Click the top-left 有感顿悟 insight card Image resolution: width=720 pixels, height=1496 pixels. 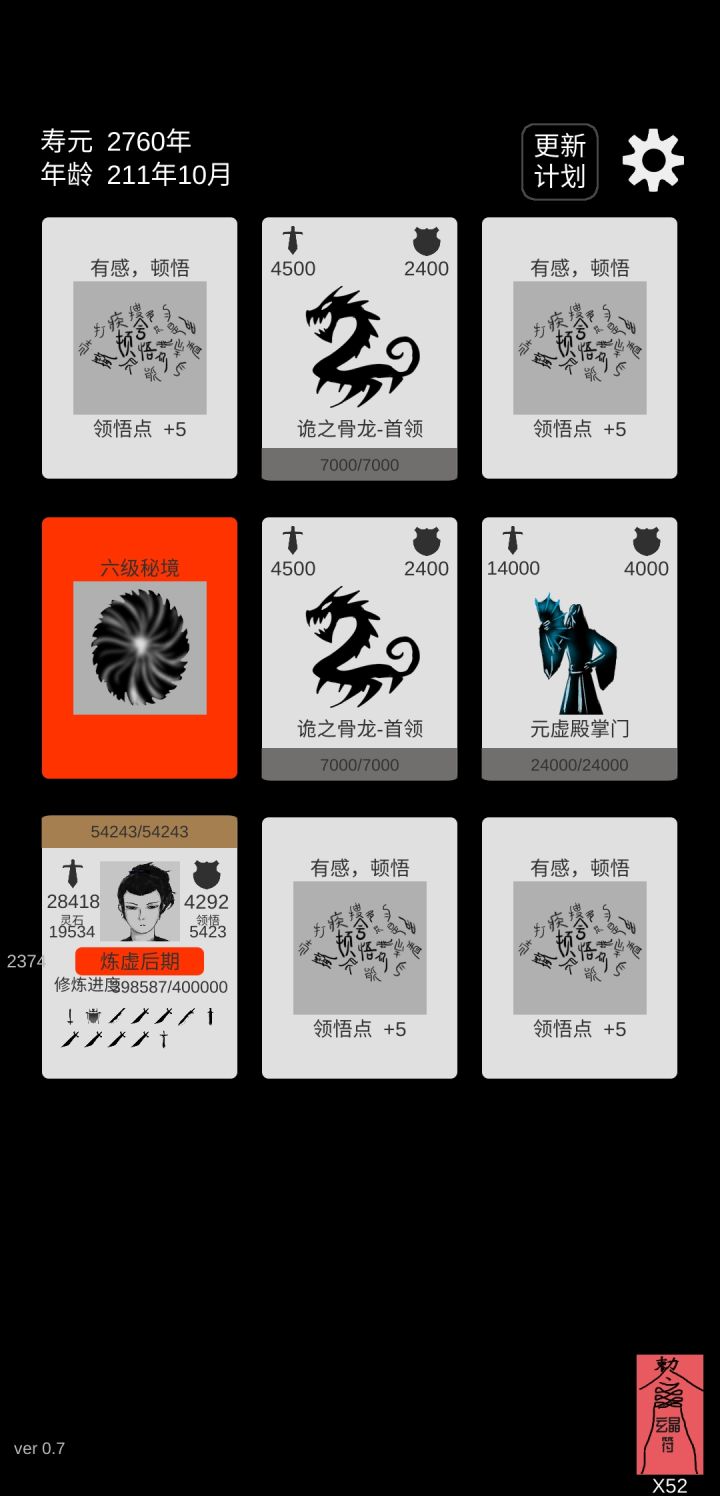[x=139, y=345]
